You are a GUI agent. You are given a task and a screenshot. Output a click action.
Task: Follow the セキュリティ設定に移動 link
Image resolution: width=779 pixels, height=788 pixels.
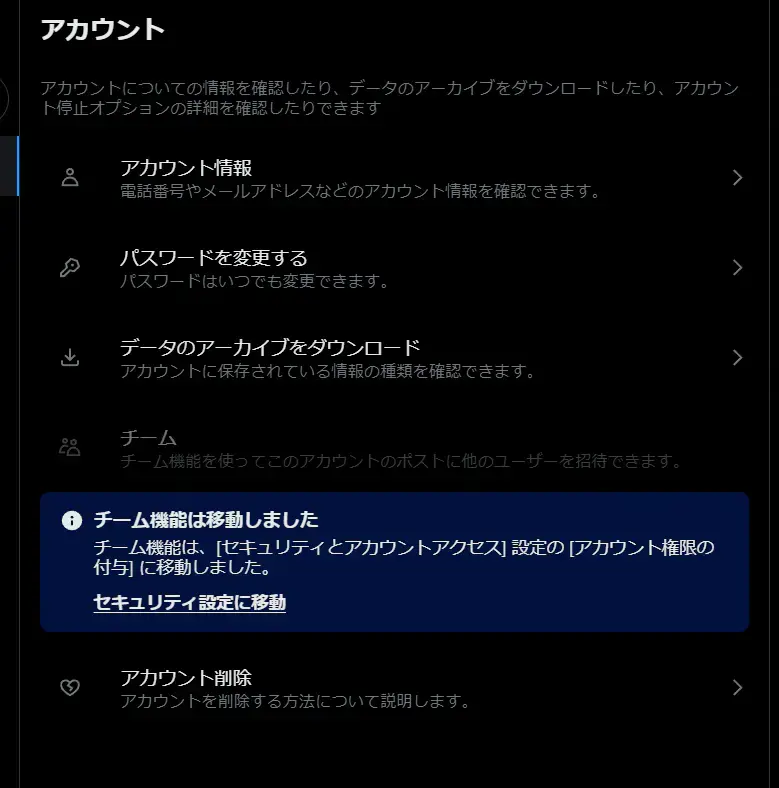click(x=189, y=602)
